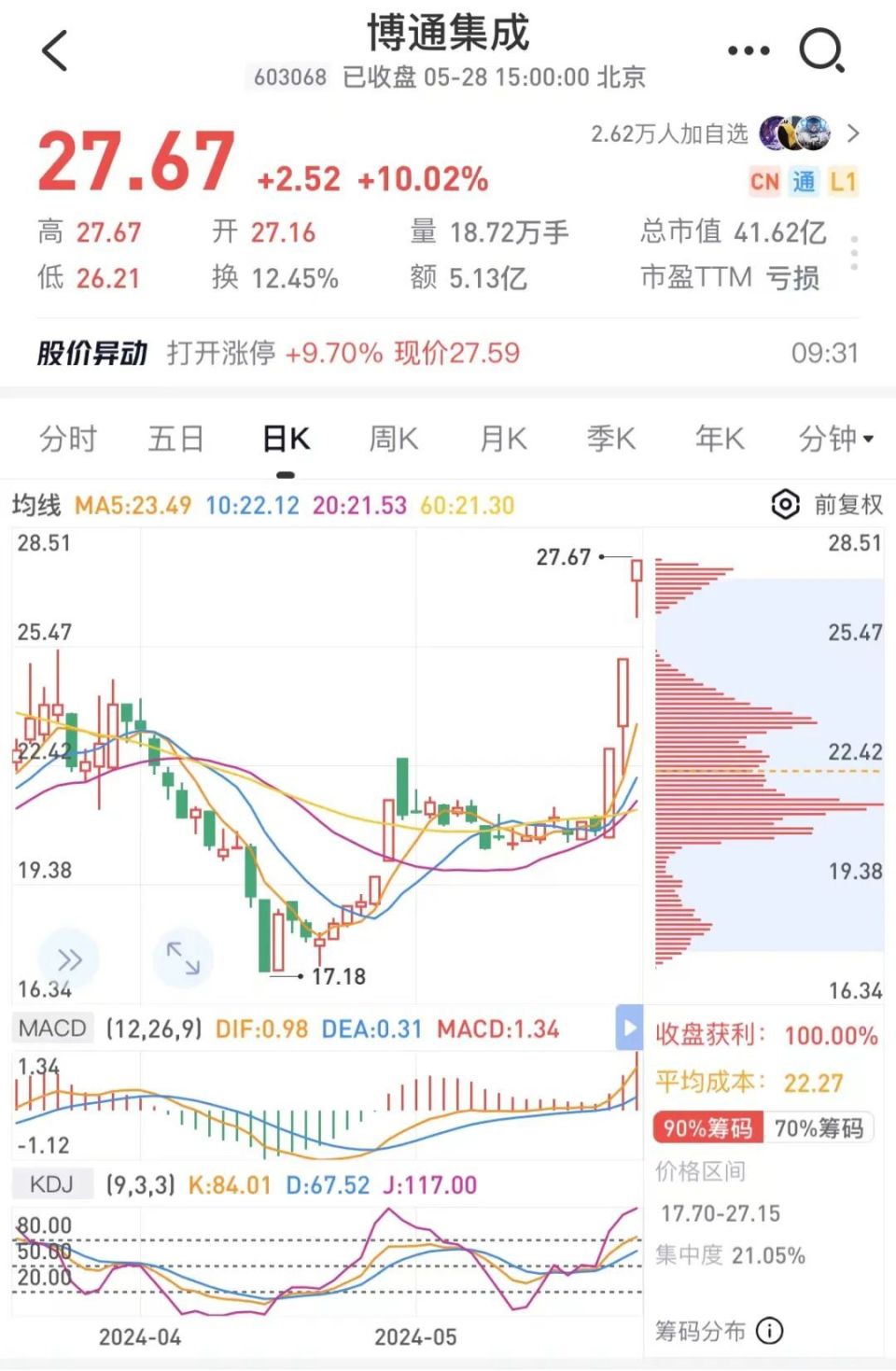This screenshot has width=896, height=1371.
Task: Switch to the 季K chart tab
Action: pyautogui.click(x=610, y=438)
